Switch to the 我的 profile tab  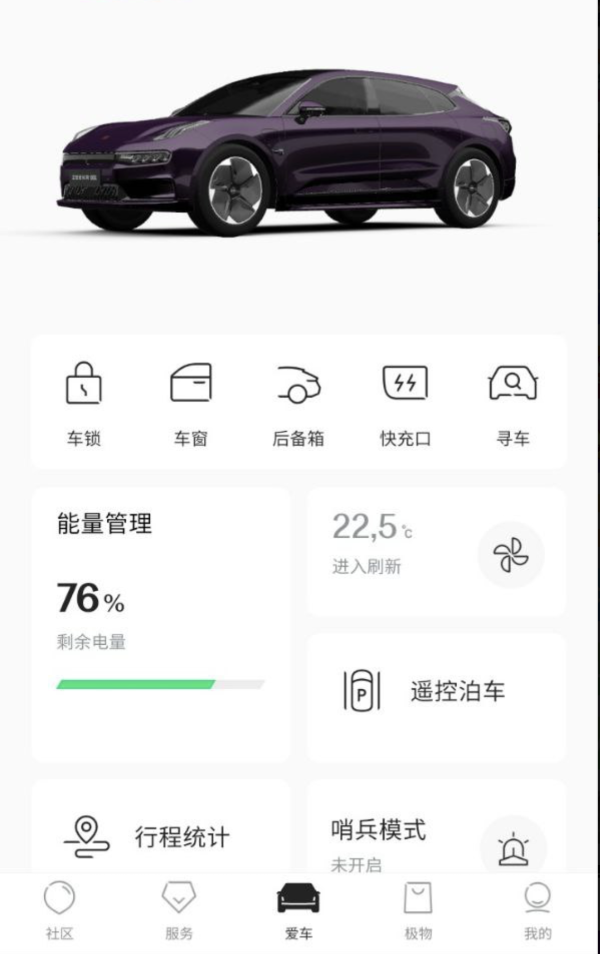click(537, 912)
